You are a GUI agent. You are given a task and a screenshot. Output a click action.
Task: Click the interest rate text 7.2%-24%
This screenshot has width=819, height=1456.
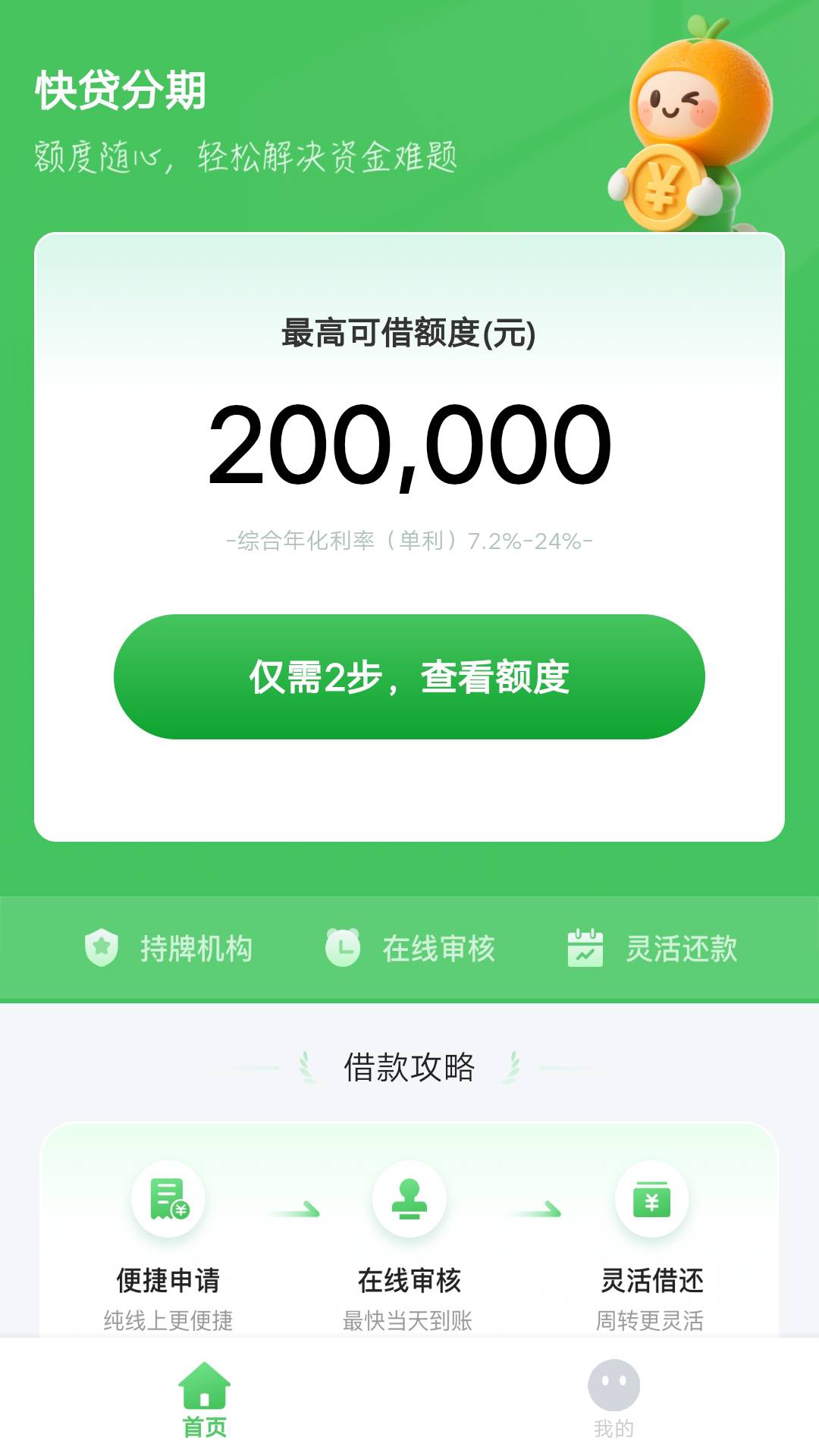point(409,541)
